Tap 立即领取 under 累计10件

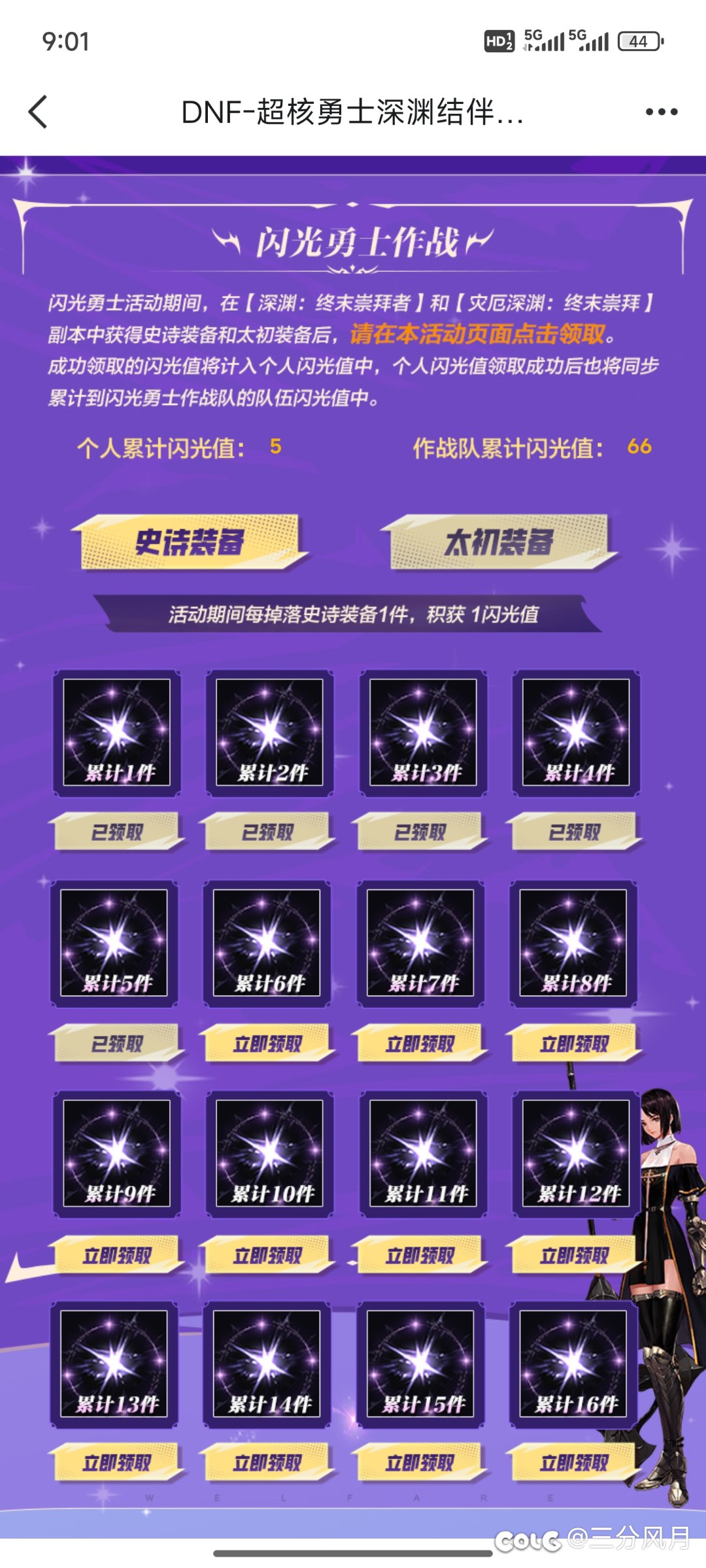[267, 1255]
